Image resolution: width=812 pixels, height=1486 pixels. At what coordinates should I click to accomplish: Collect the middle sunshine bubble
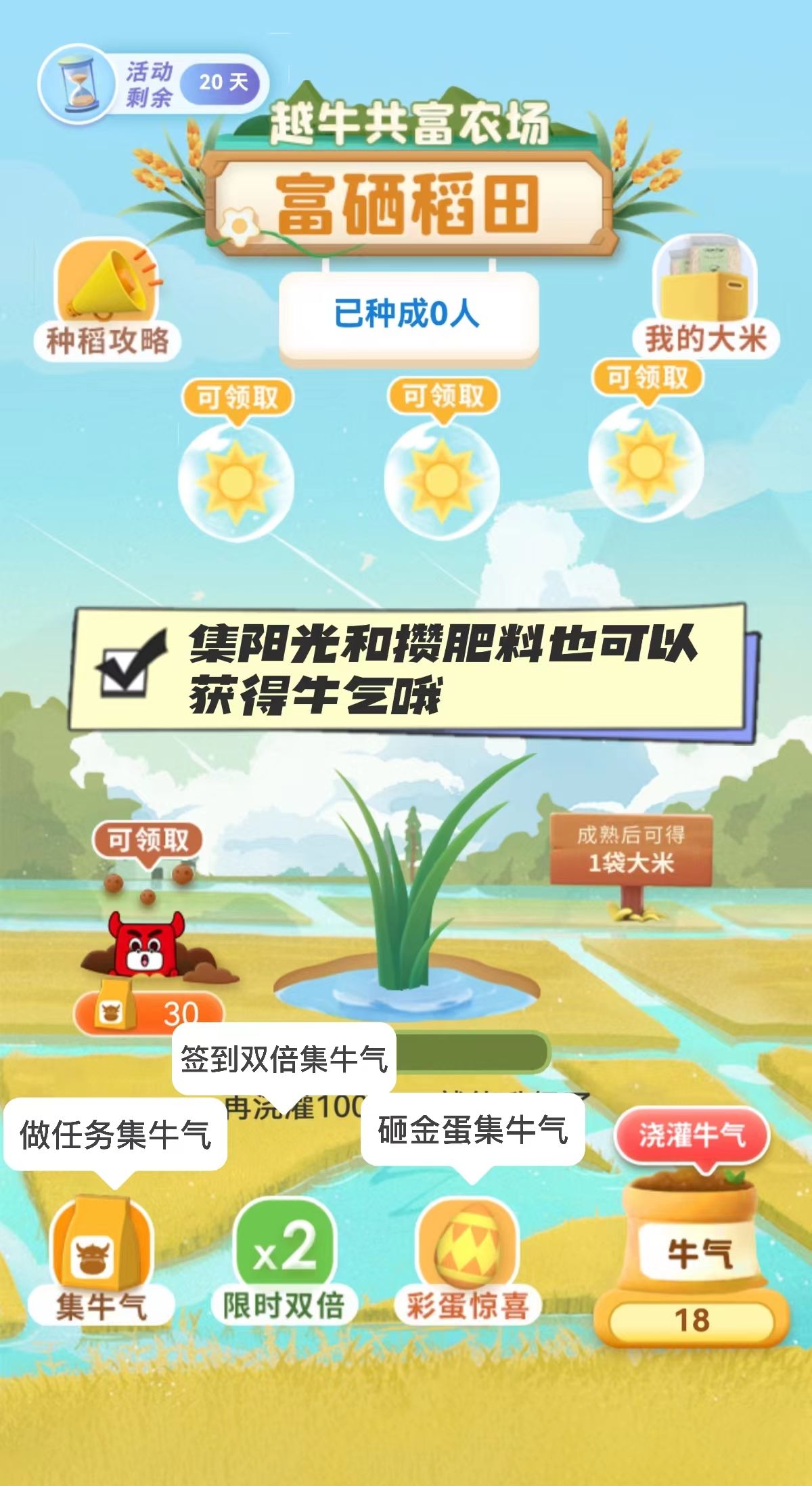[x=442, y=479]
